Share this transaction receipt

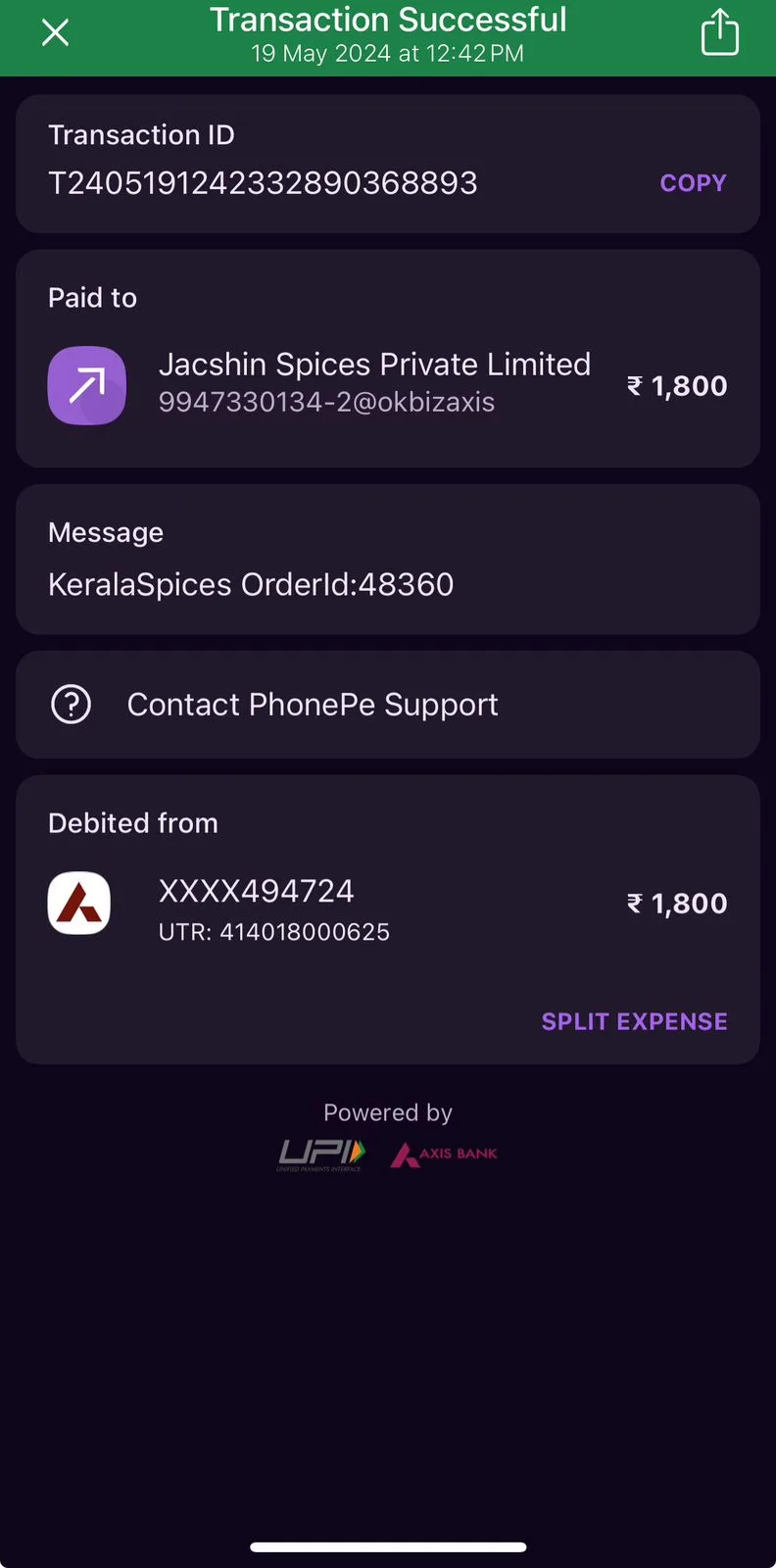pyautogui.click(x=719, y=32)
